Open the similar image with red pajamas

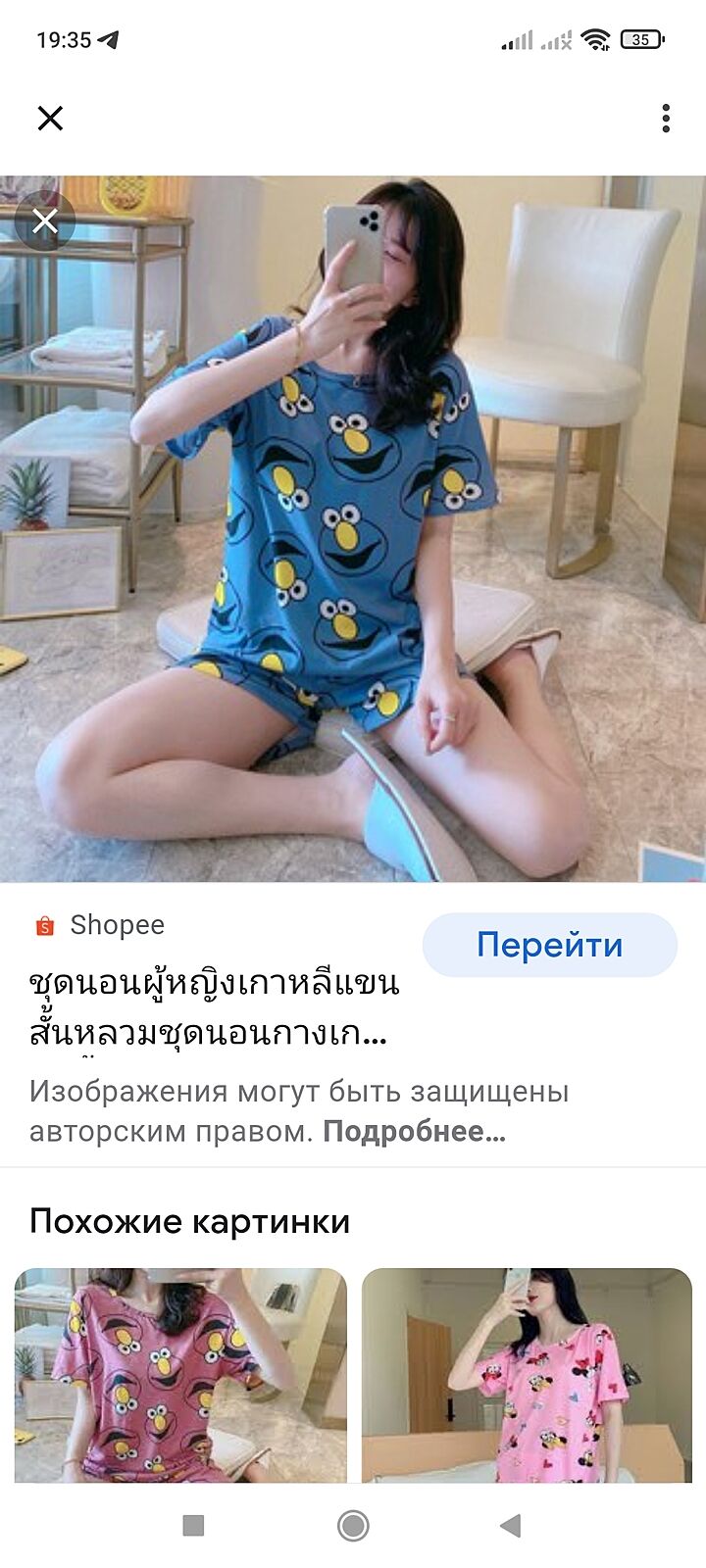pos(180,1374)
